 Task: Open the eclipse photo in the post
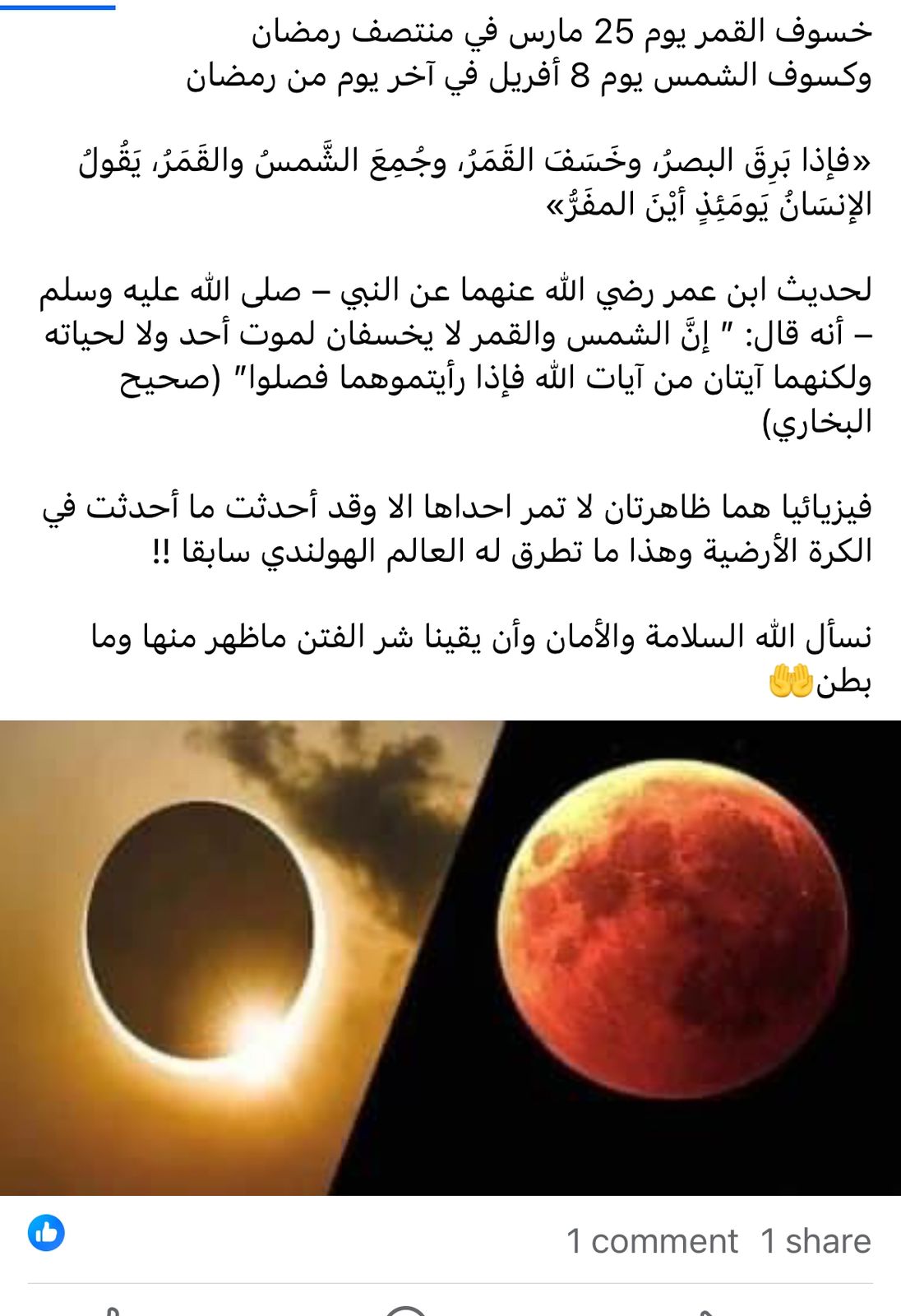450,957
